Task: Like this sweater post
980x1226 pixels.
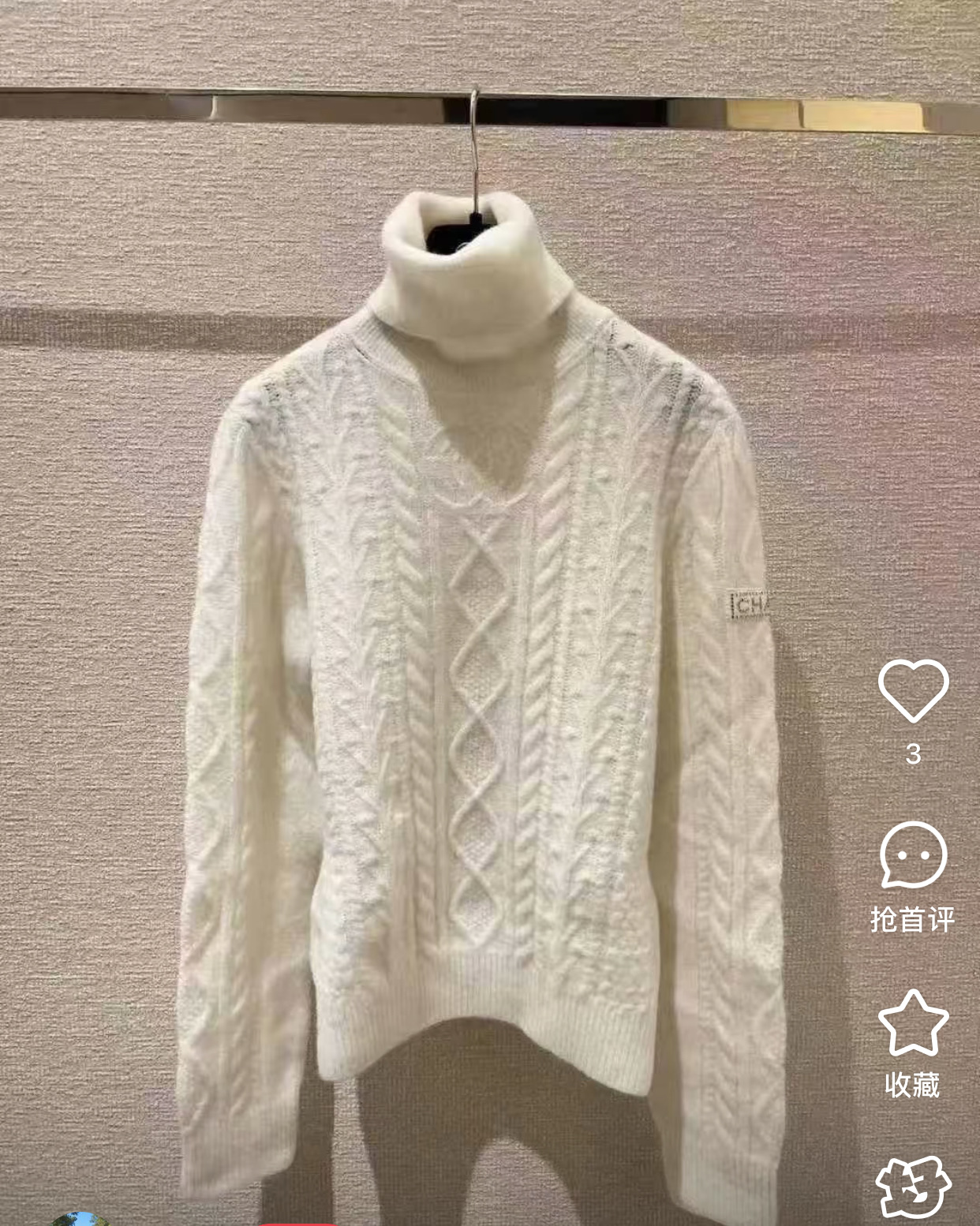Action: [913, 691]
